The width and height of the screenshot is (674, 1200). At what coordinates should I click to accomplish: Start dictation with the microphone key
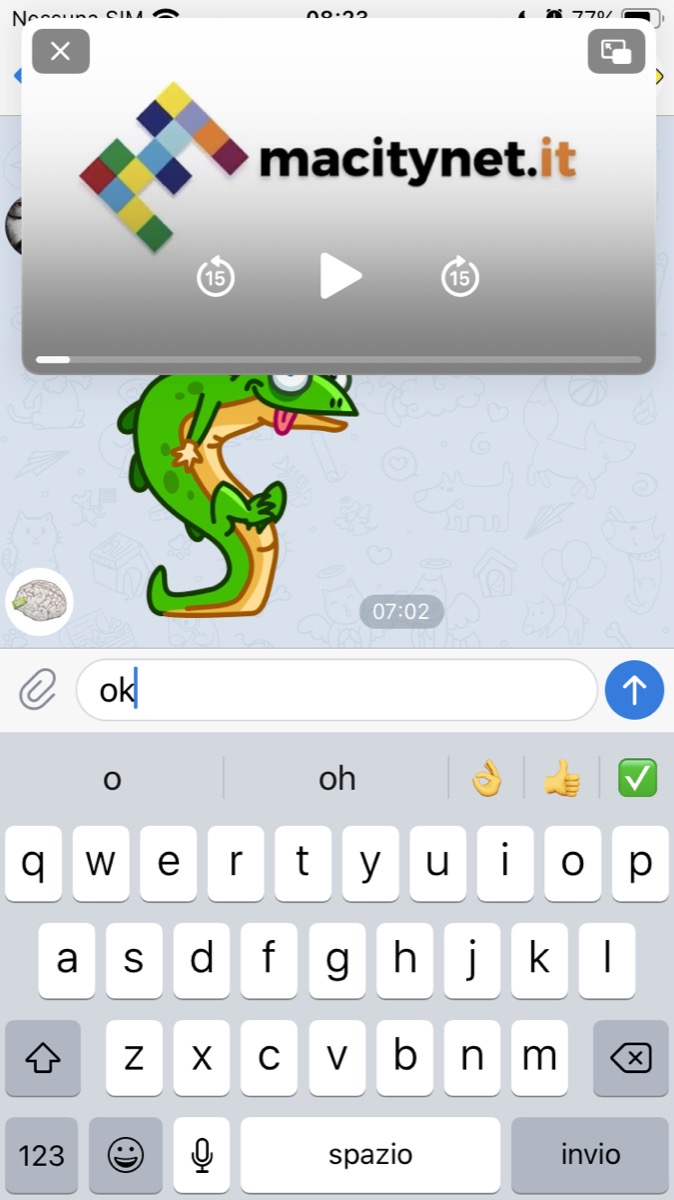[x=202, y=1156]
